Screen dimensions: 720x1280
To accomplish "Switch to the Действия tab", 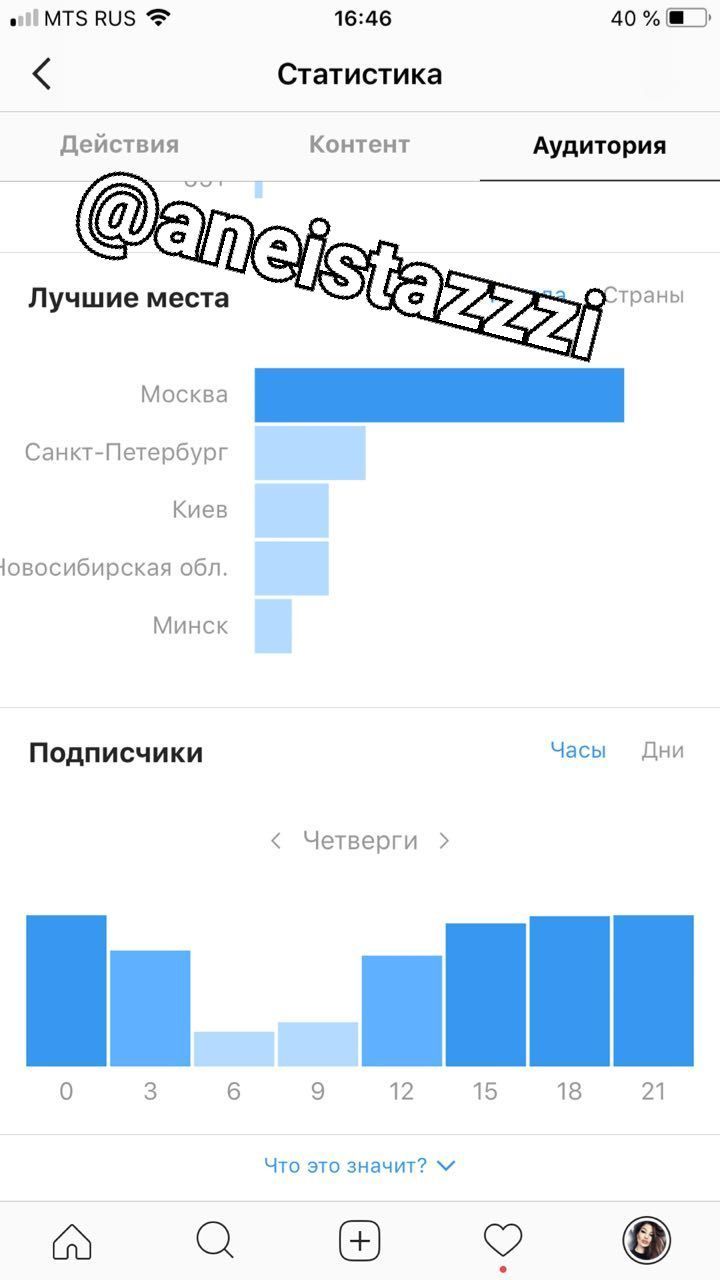I will pos(119,145).
